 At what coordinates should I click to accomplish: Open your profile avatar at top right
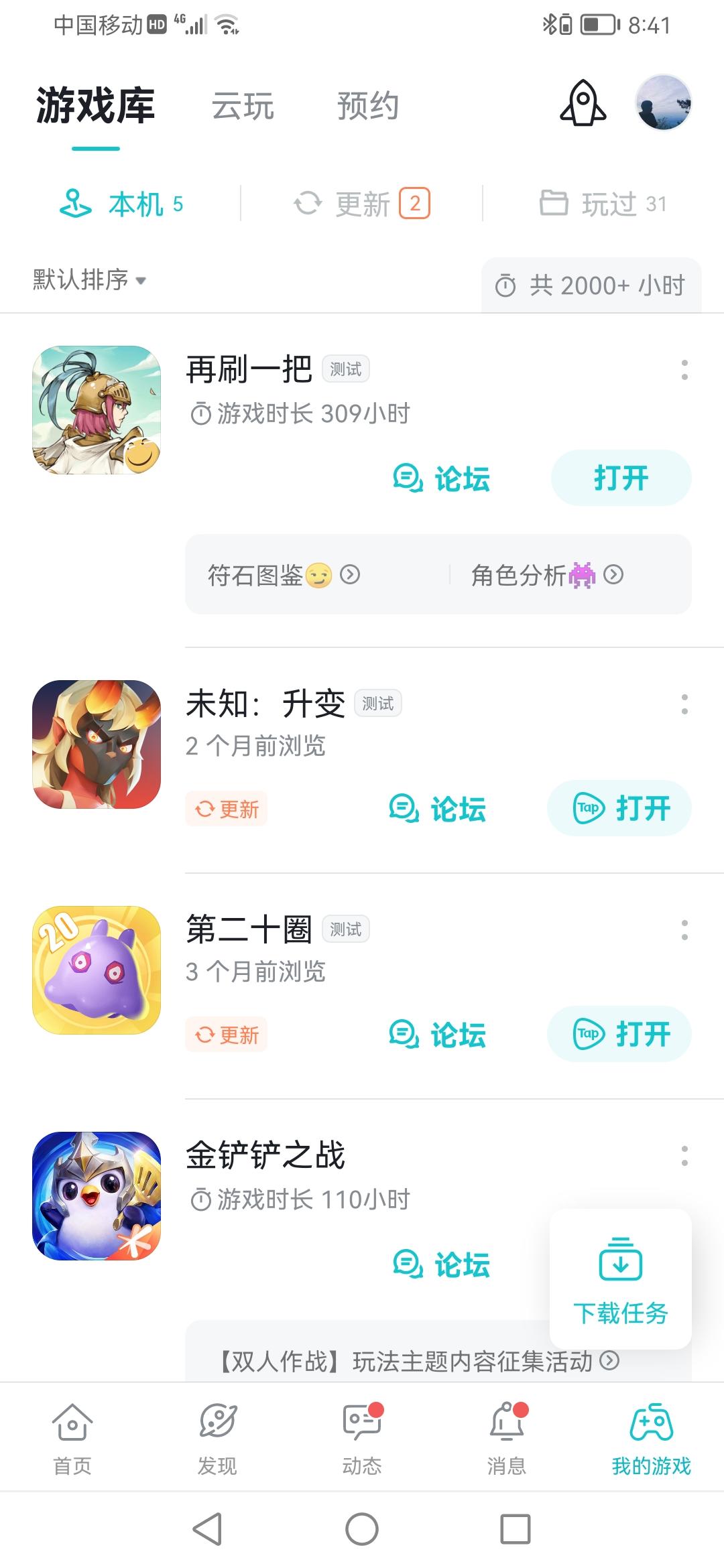pos(664,104)
